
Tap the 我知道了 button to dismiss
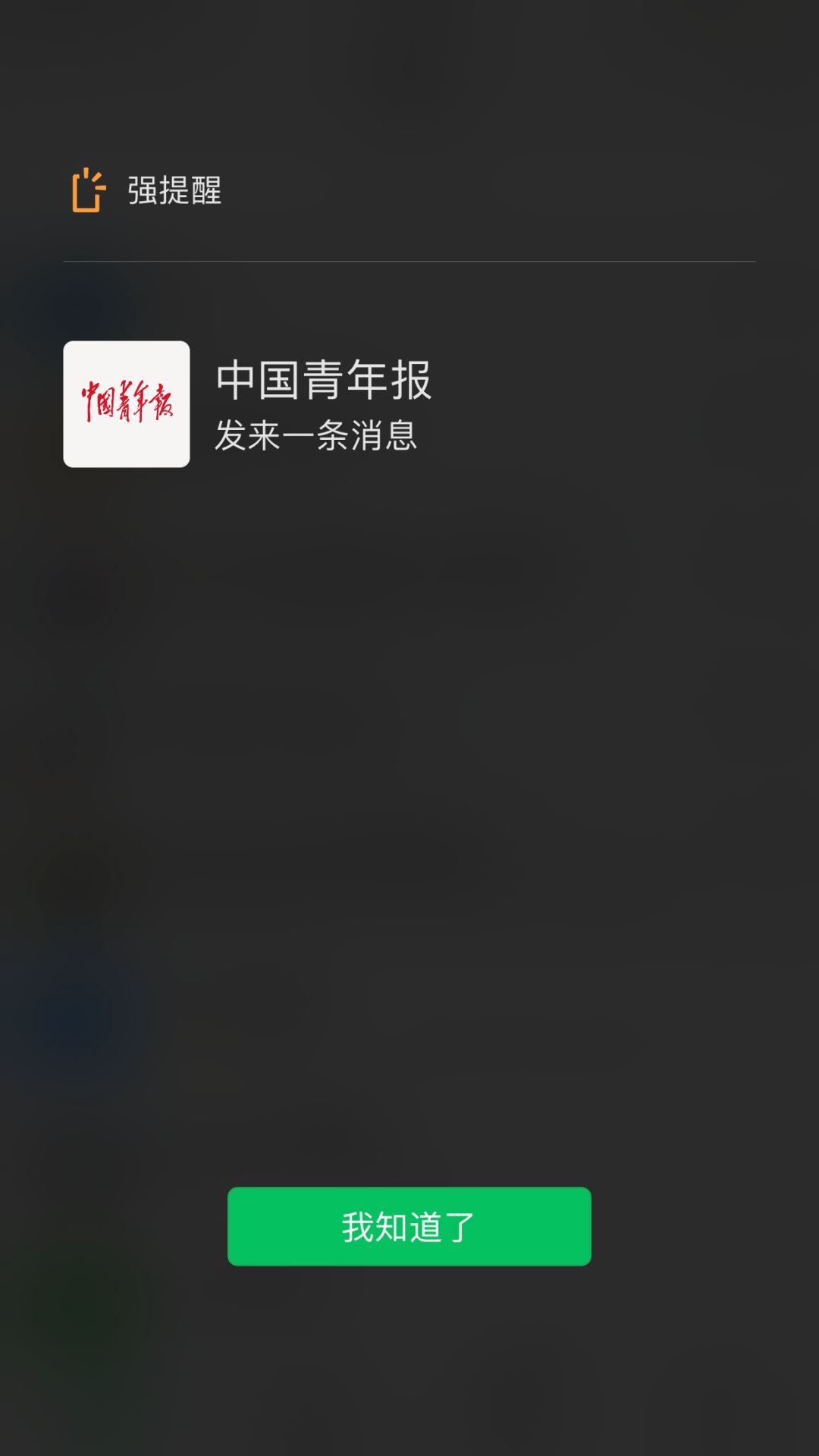pyautogui.click(x=409, y=1226)
